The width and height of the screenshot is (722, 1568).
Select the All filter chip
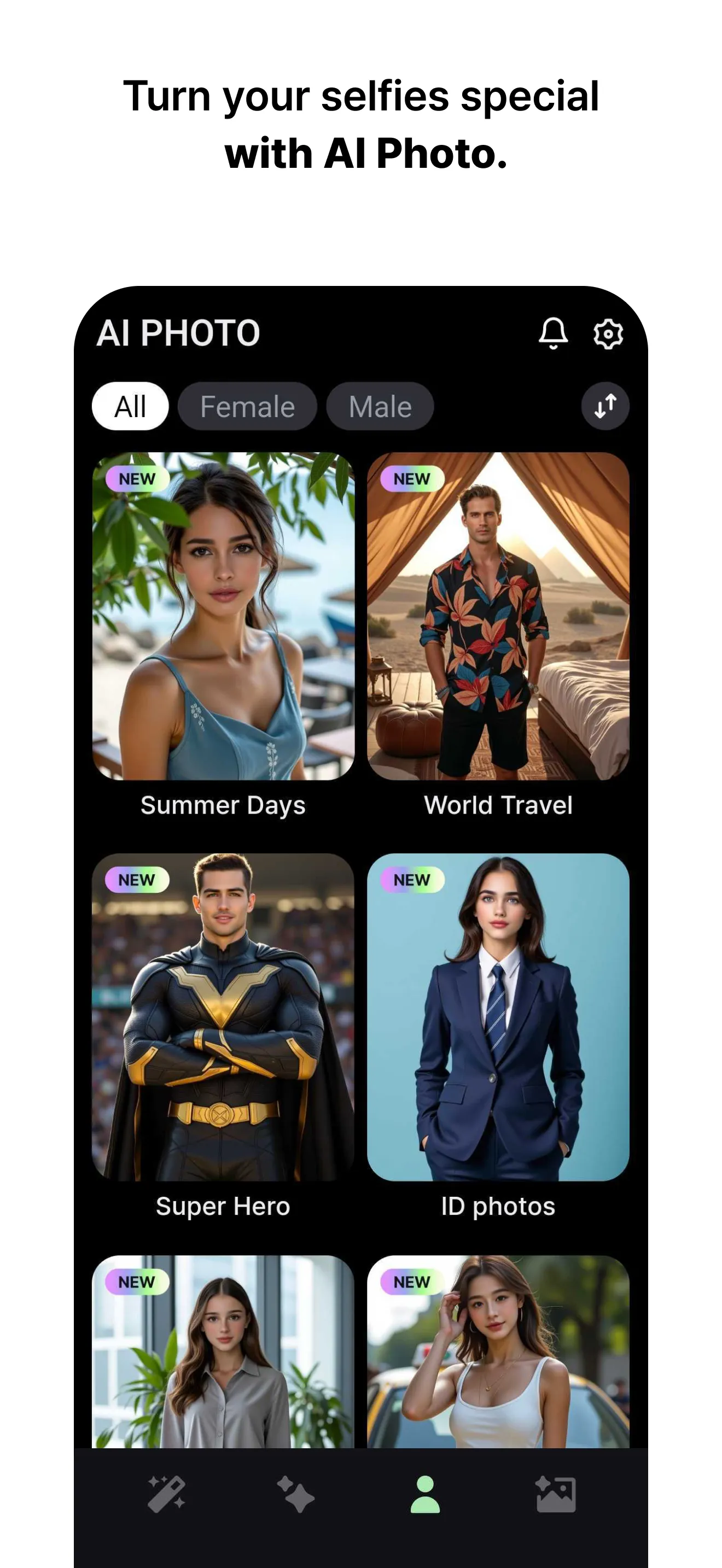click(130, 406)
